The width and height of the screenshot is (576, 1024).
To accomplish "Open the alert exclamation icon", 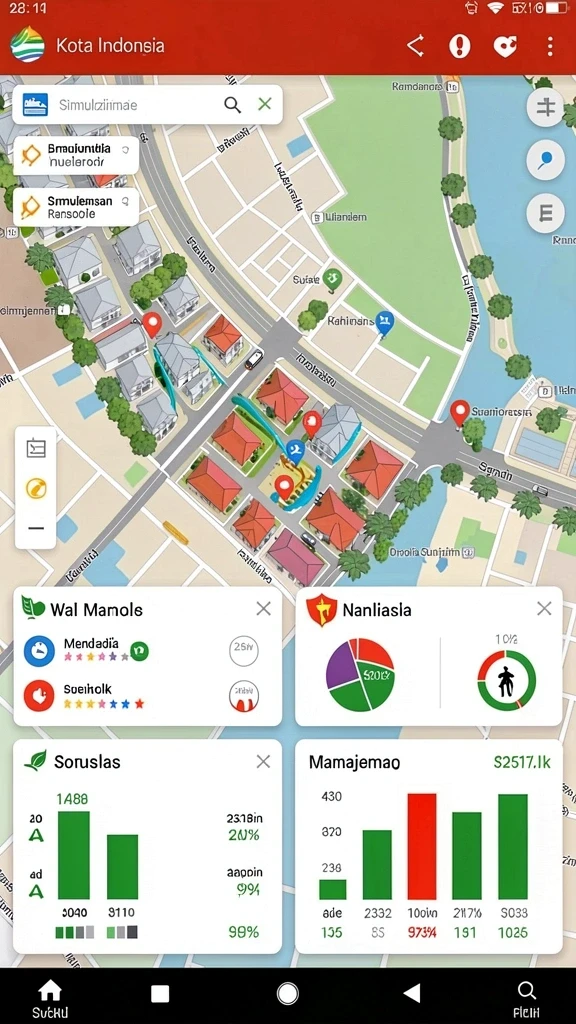I will click(460, 46).
